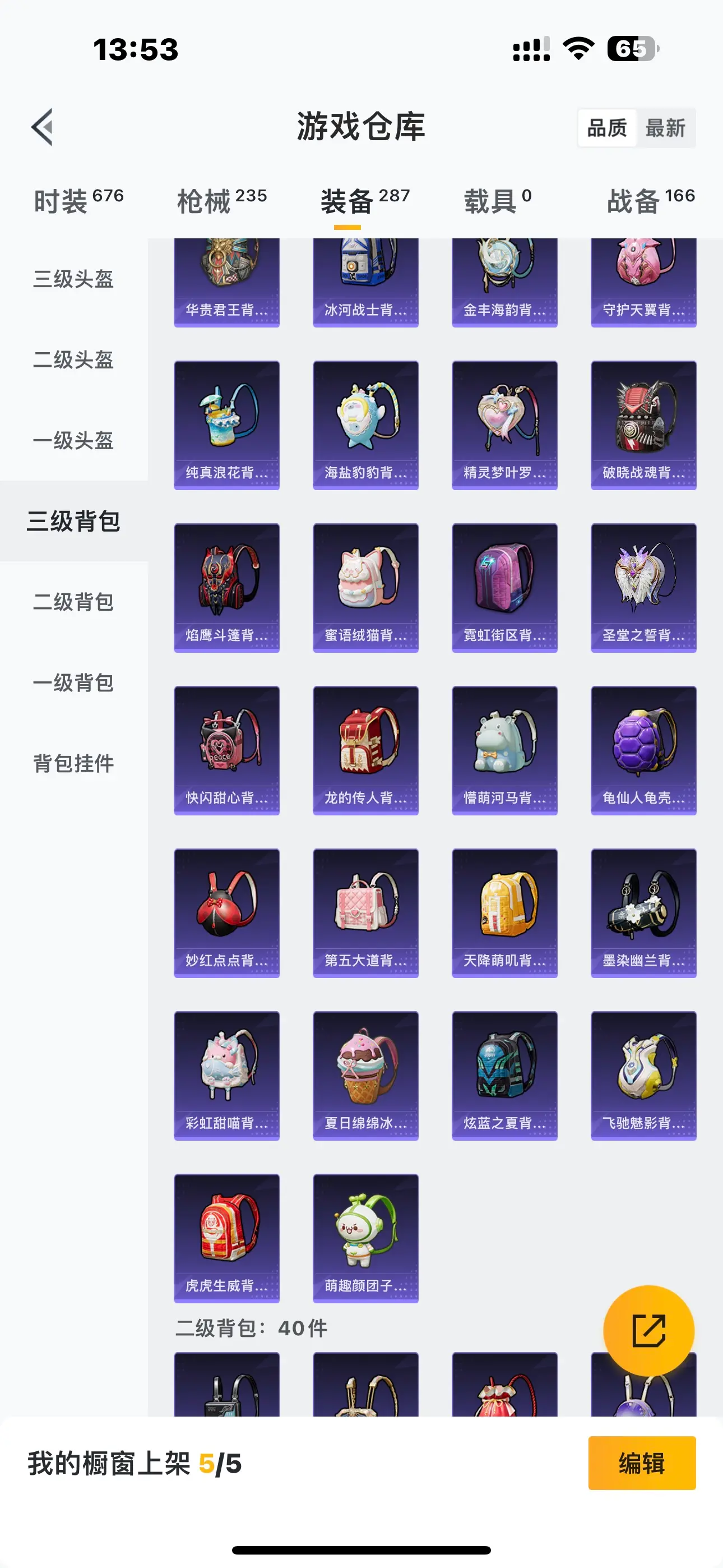Image resolution: width=723 pixels, height=1568 pixels.
Task: Open the 战备 tab
Action: [x=650, y=201]
